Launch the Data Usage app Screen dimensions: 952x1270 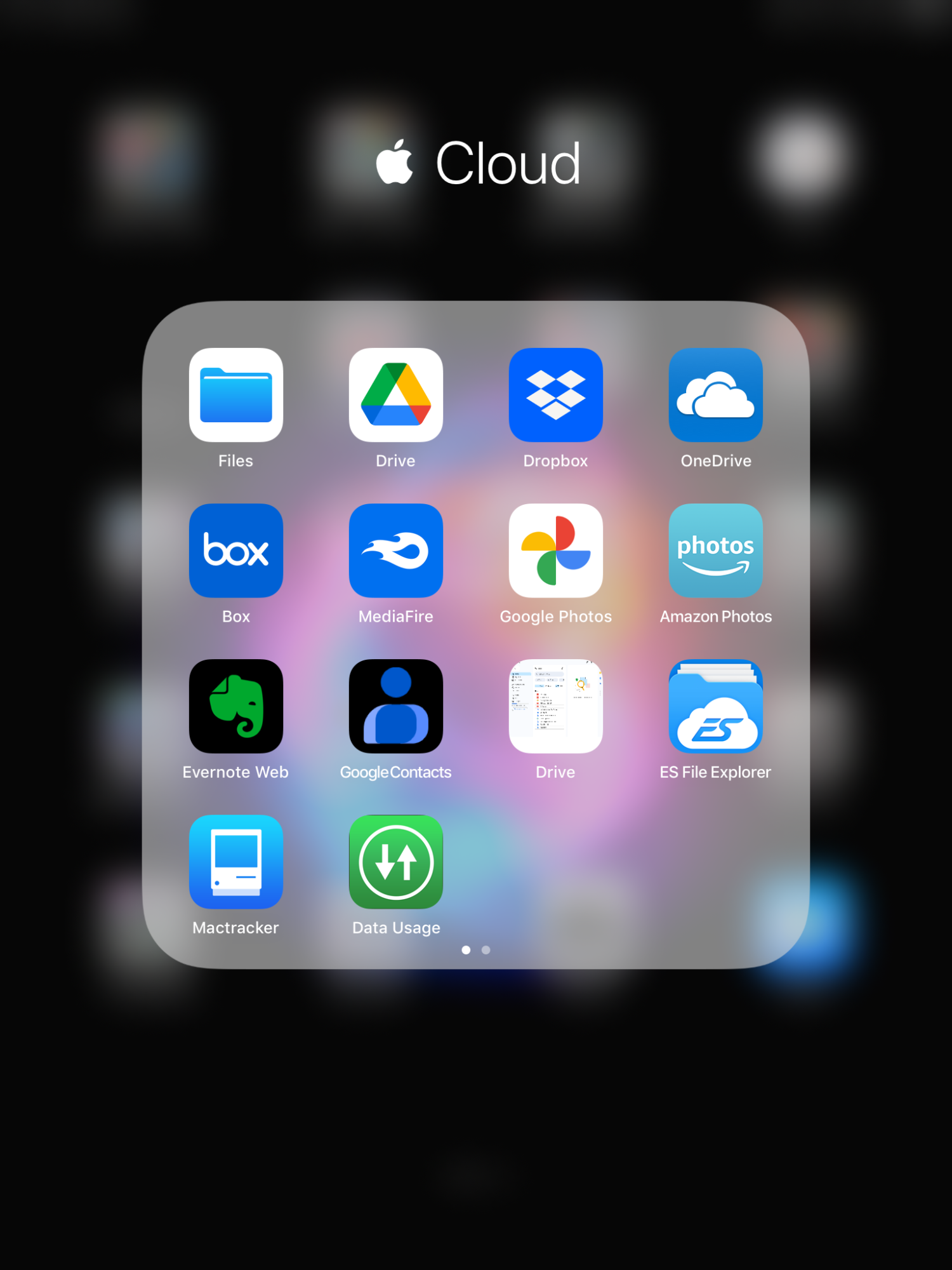395,862
